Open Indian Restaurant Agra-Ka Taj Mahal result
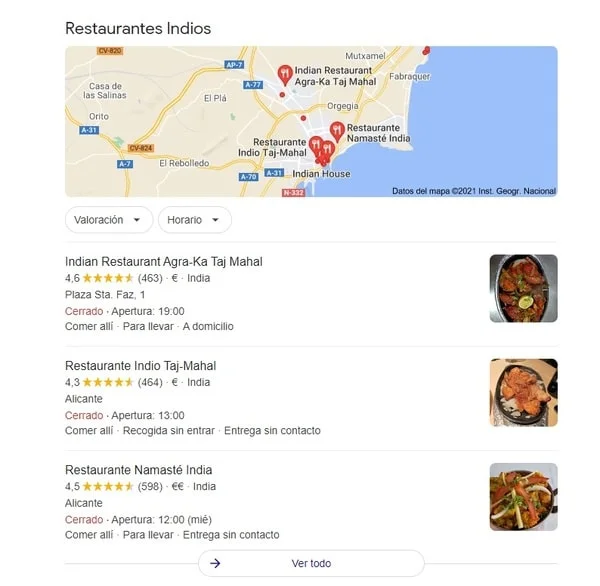The width and height of the screenshot is (600, 586). (x=163, y=262)
